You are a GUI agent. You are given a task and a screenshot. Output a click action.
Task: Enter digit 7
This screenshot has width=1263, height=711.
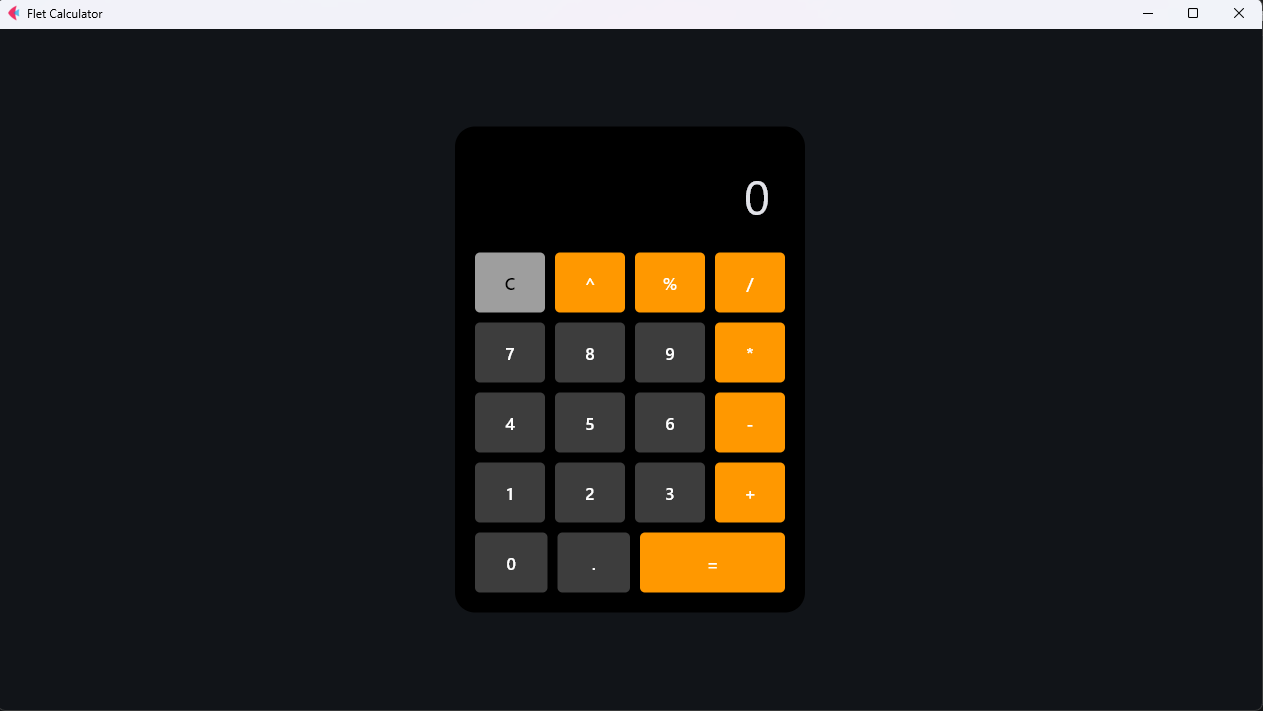pyautogui.click(x=510, y=353)
